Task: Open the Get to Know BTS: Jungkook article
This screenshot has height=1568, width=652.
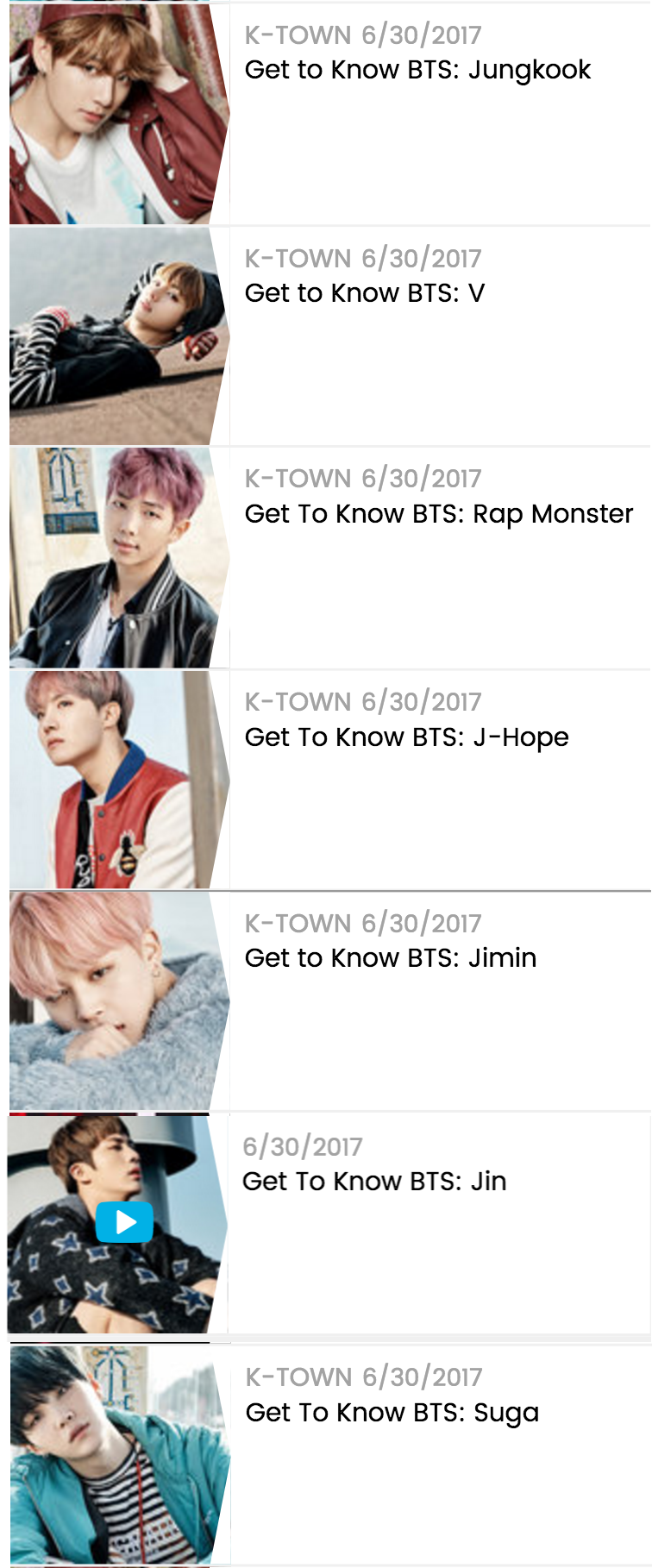Action: pyautogui.click(x=417, y=70)
